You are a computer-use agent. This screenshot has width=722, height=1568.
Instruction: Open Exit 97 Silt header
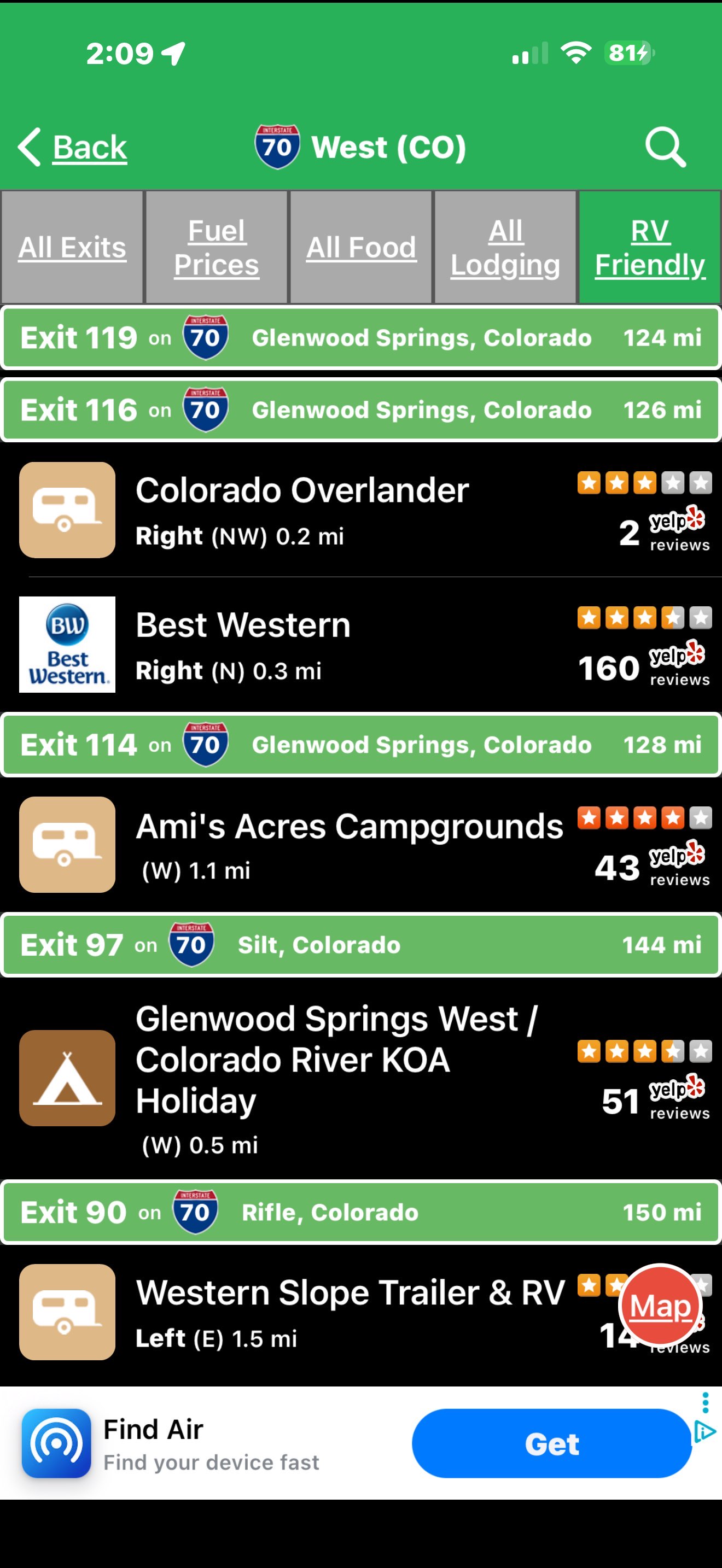(x=361, y=945)
